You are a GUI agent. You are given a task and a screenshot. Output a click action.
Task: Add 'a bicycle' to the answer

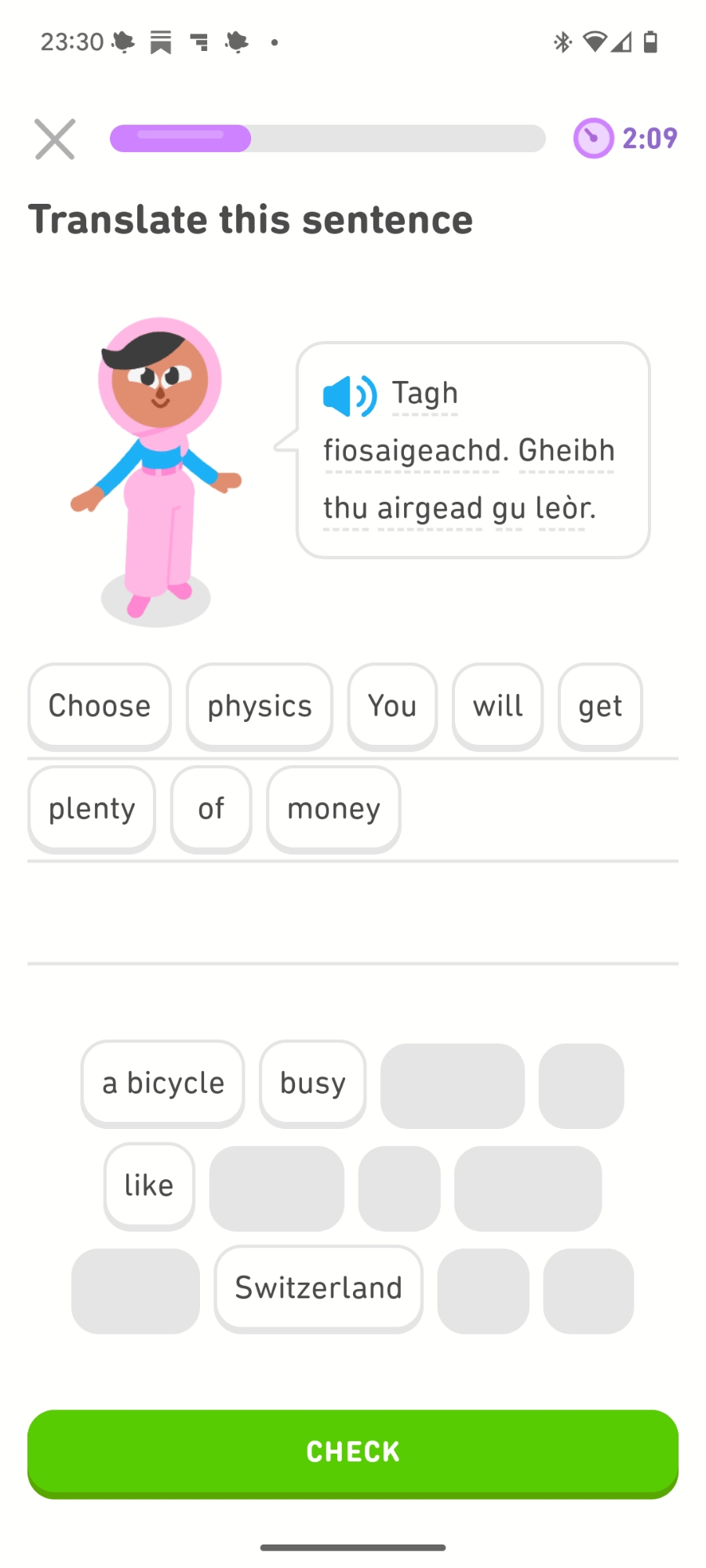[163, 1083]
